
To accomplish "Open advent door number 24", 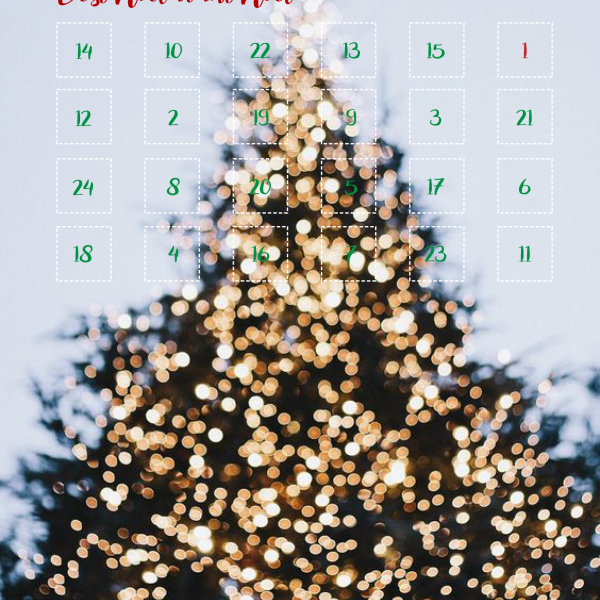I will coord(84,186).
